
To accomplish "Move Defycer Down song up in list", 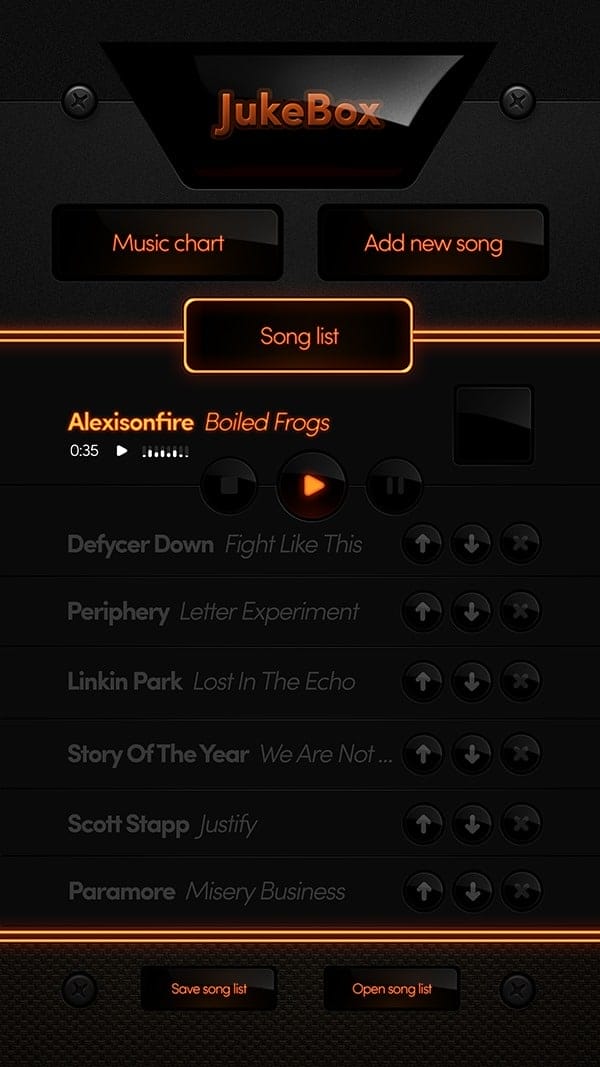I will tap(422, 544).
